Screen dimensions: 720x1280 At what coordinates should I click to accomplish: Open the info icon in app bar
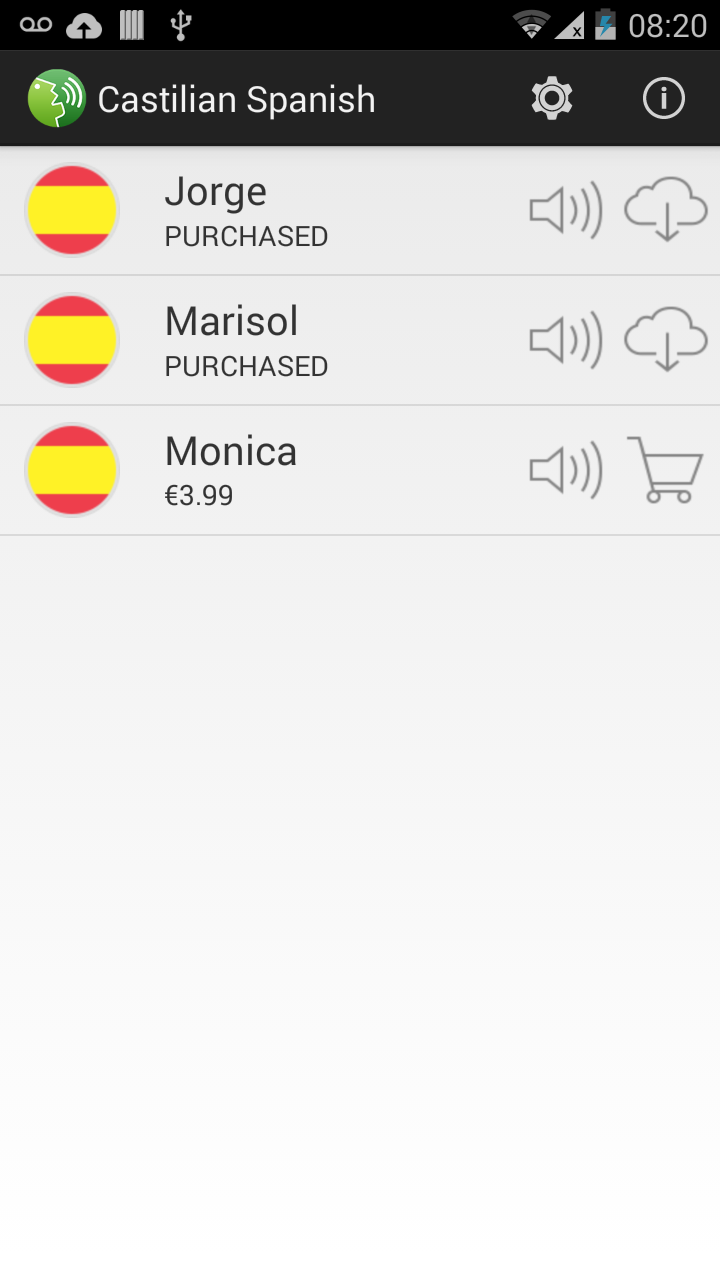664,99
